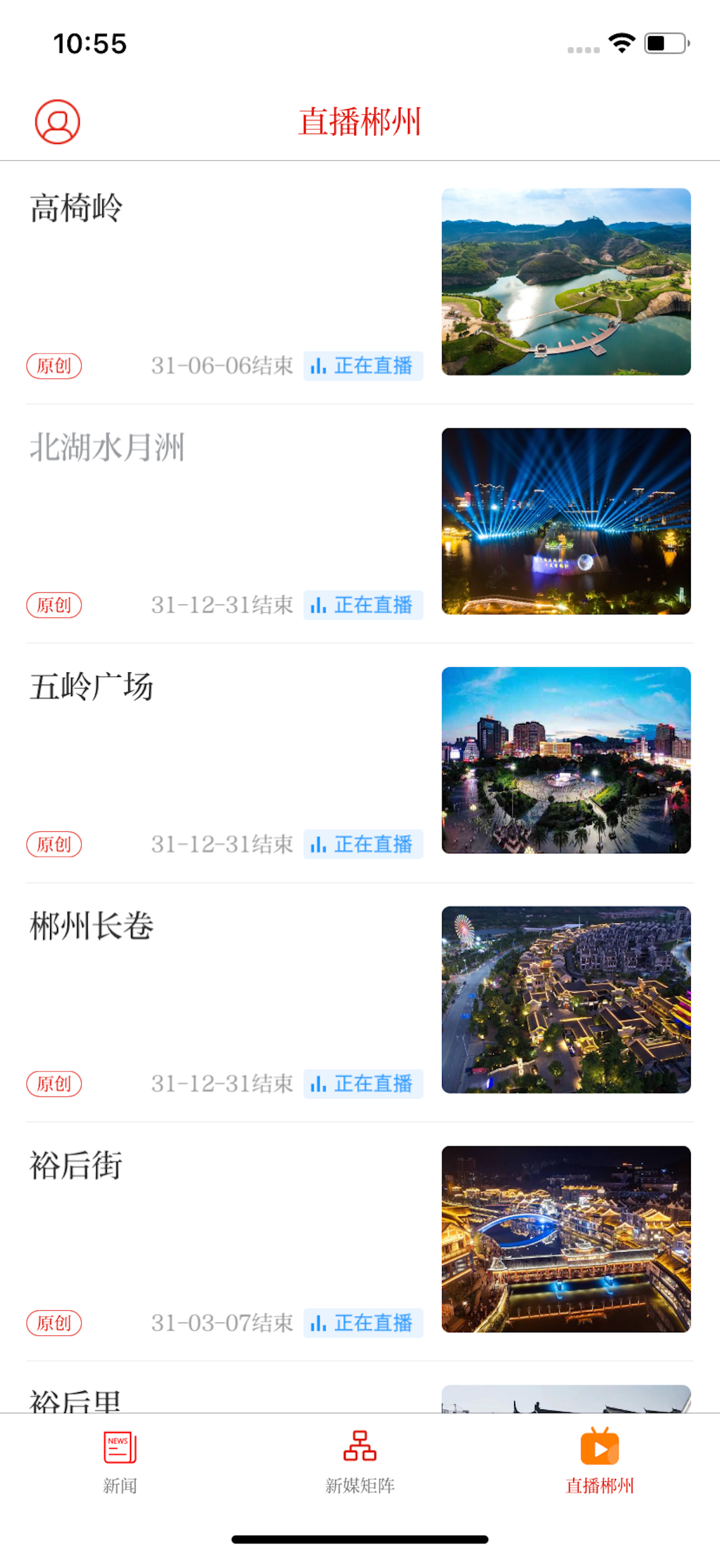This screenshot has width=720, height=1558.
Task: Click the live chart icon beside 五岭广场
Action: click(319, 844)
